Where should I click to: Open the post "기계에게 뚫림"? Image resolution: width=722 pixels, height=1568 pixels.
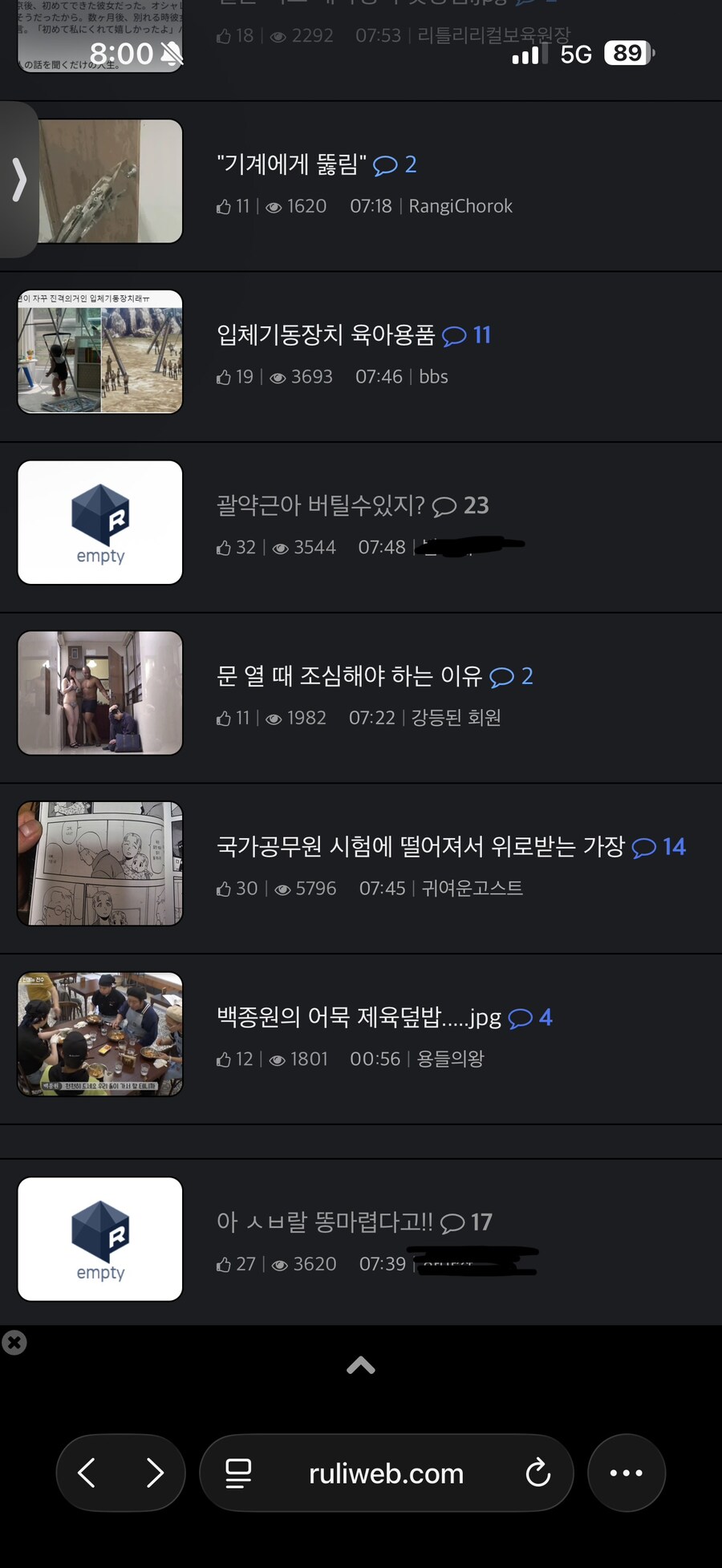(292, 164)
